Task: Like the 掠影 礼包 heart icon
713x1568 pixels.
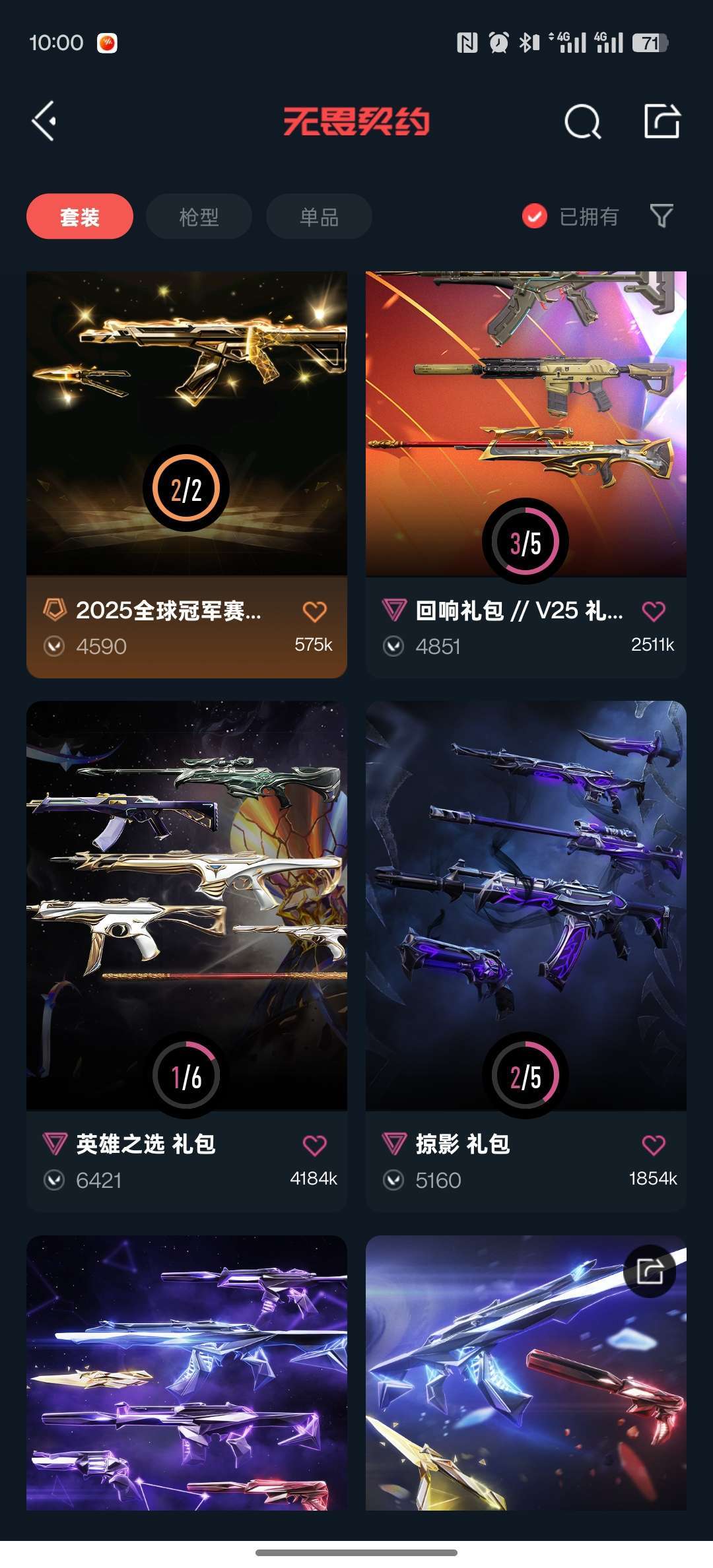Action: point(654,1145)
